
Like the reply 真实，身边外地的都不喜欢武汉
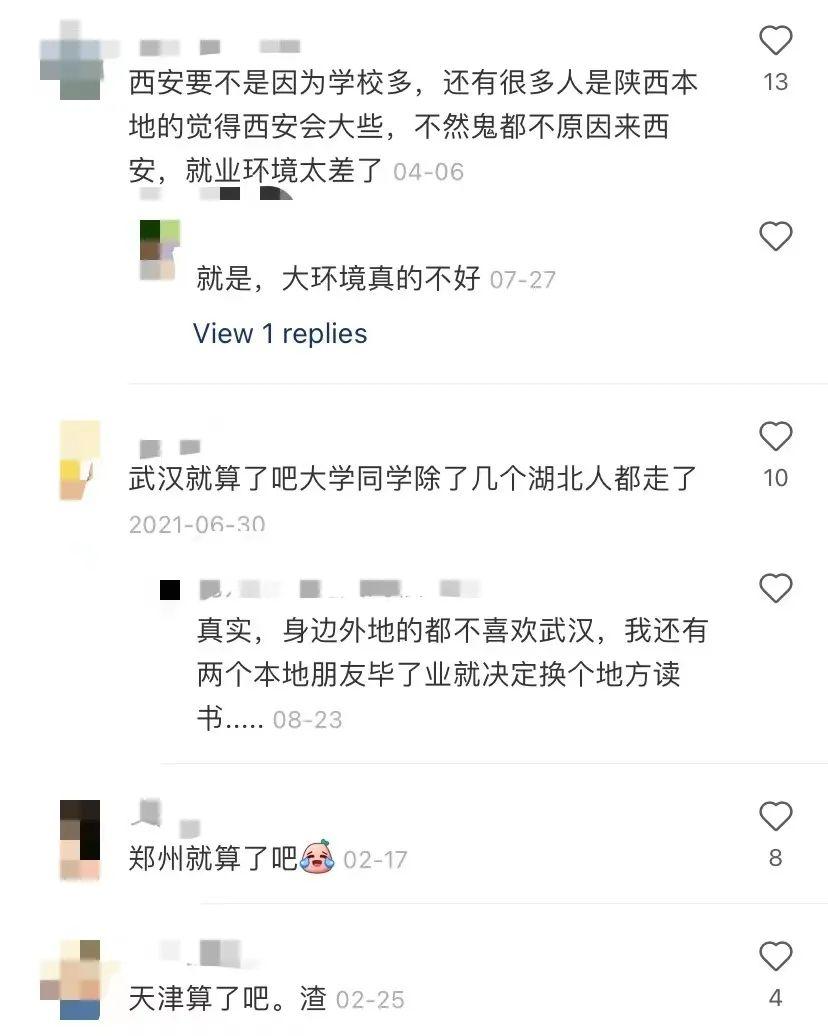pos(775,589)
